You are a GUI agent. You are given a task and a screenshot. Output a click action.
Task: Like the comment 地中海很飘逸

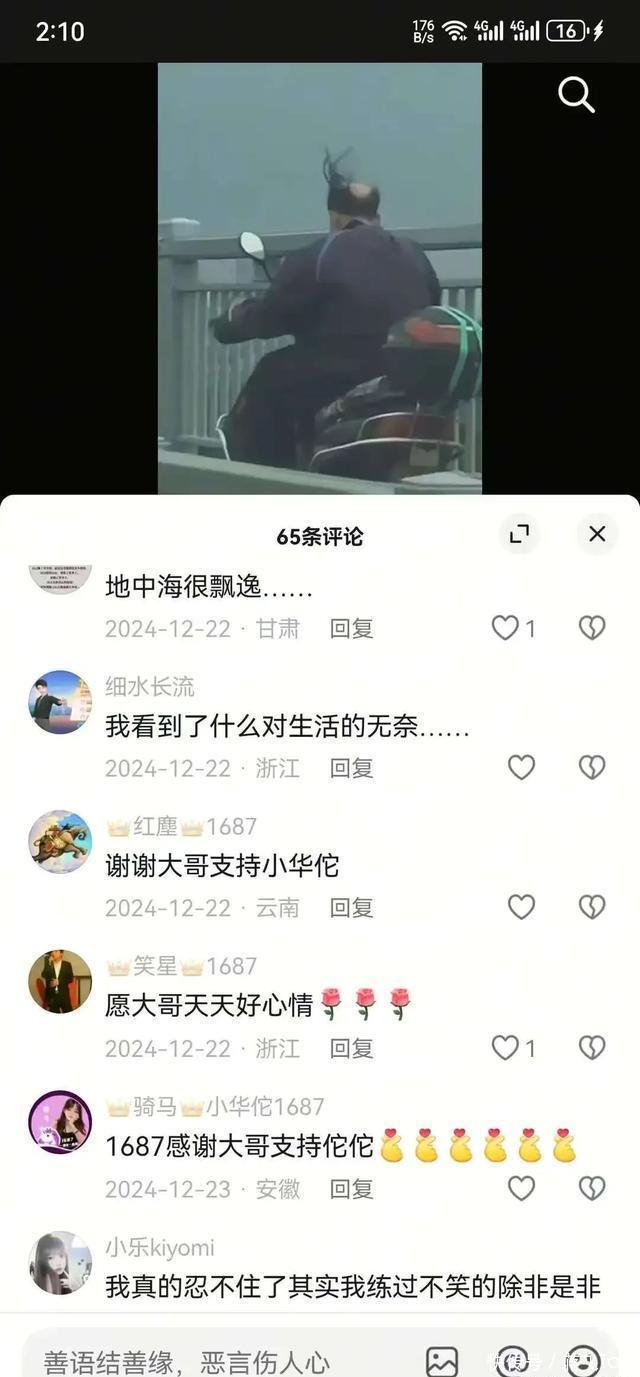point(505,628)
